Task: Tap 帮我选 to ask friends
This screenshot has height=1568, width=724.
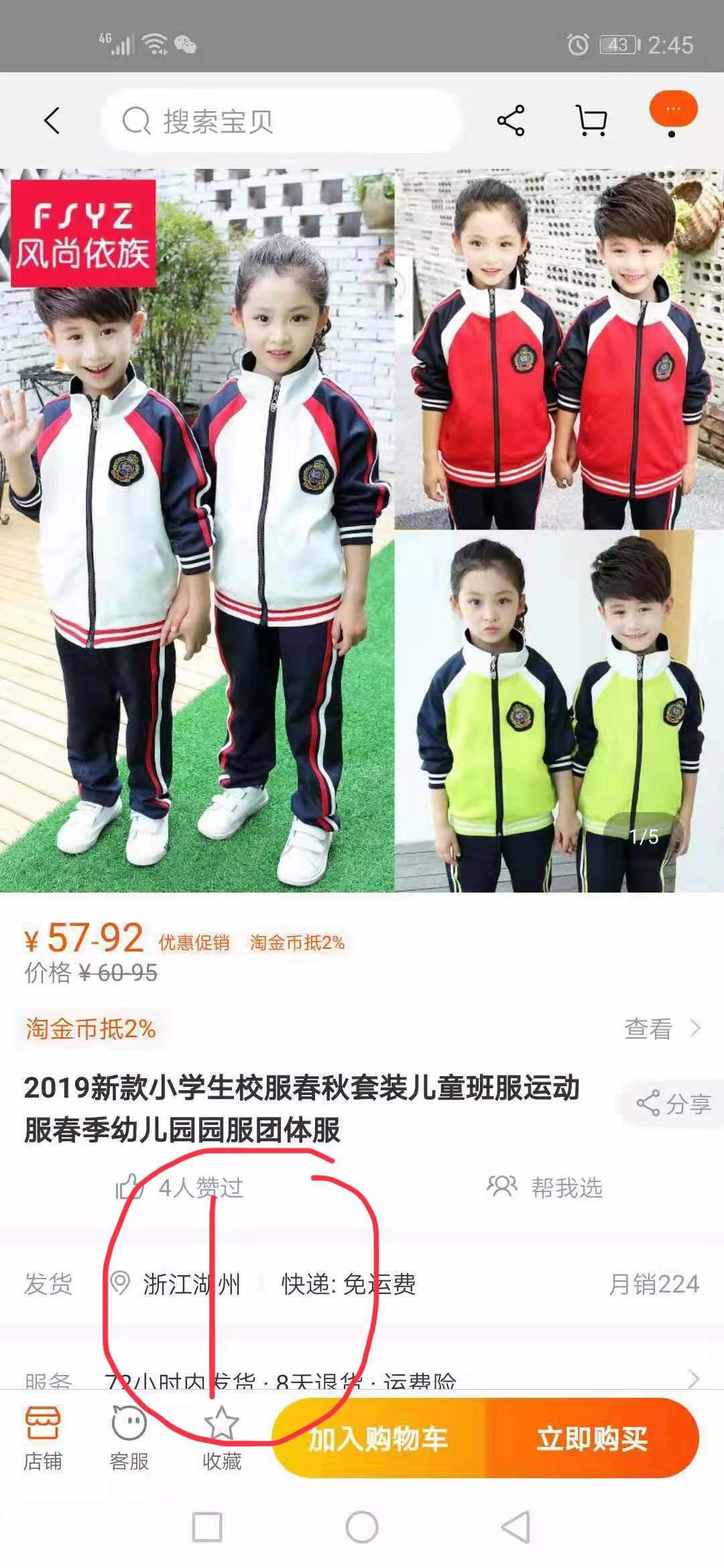Action: 544,1187
